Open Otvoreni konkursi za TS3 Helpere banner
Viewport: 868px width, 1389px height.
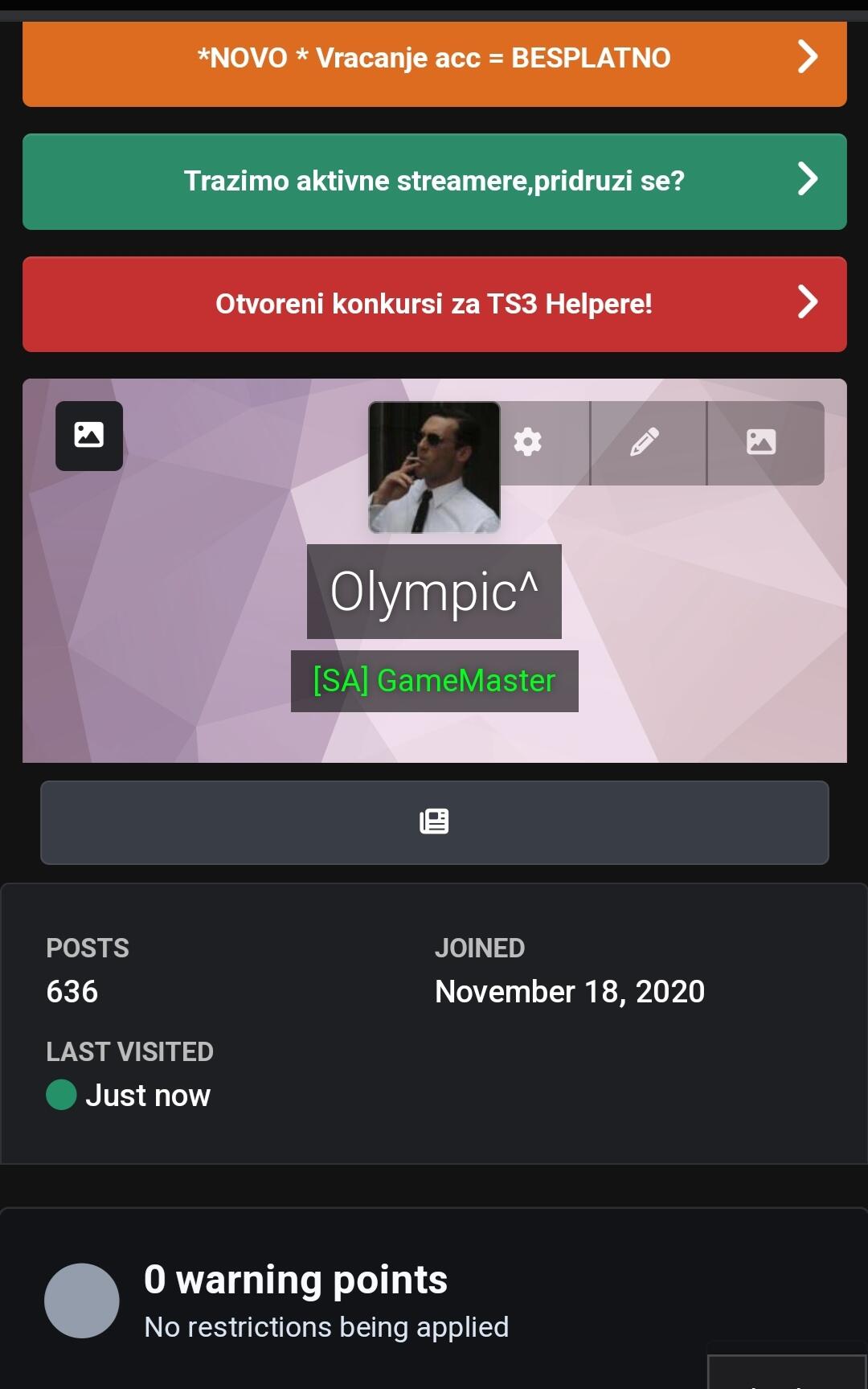(x=434, y=304)
